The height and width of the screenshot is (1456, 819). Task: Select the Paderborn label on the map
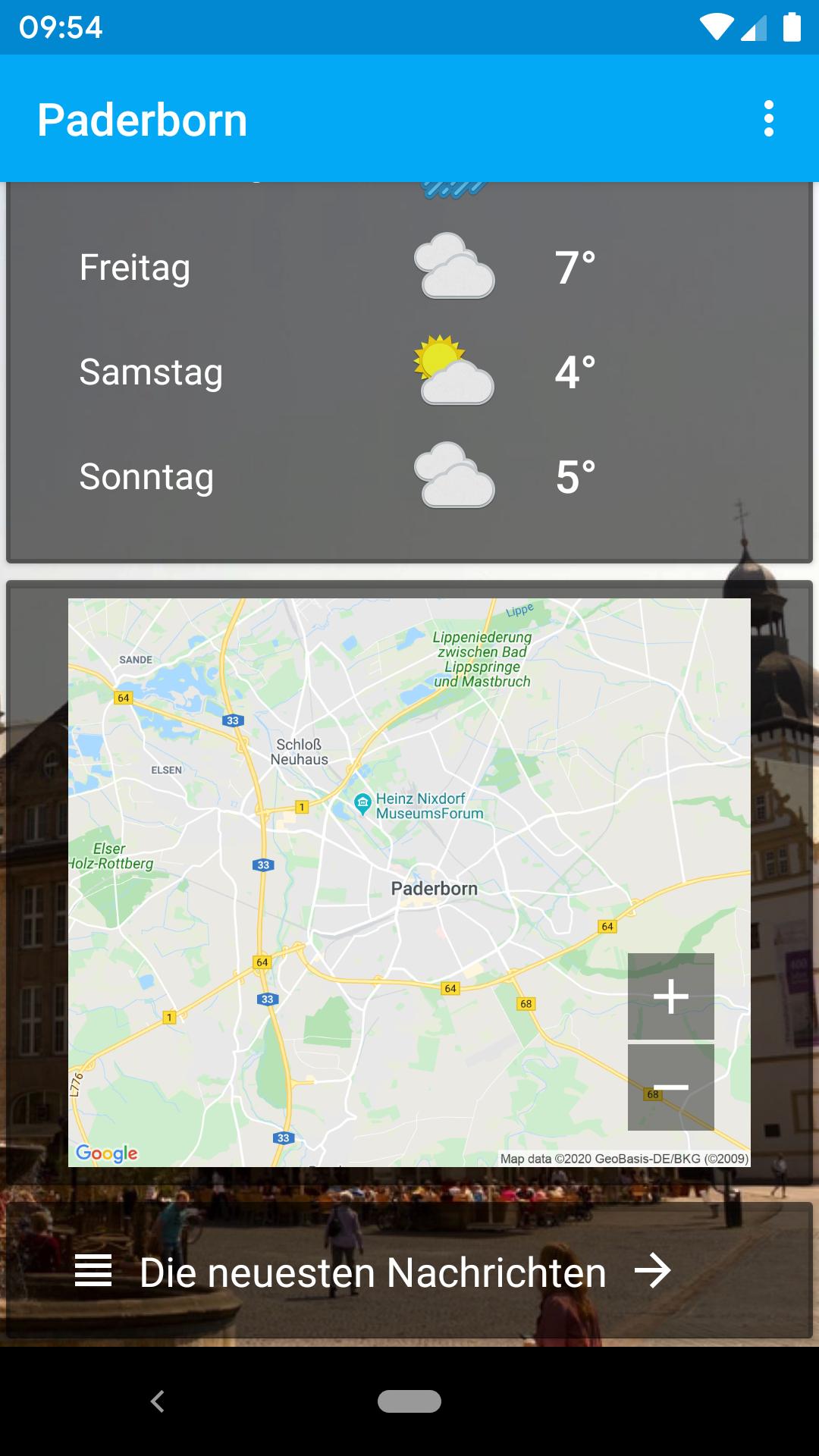[x=433, y=888]
